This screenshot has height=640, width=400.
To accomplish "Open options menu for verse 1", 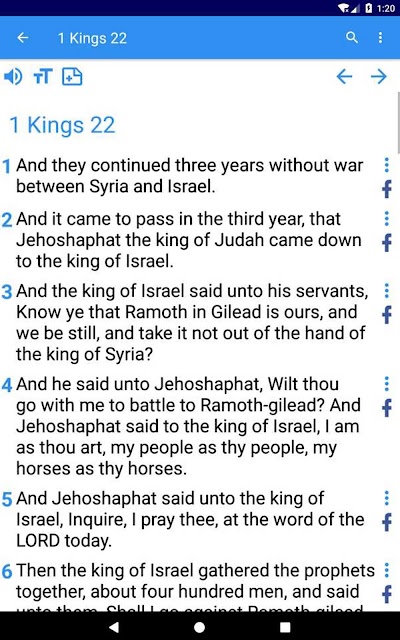I will [387, 165].
